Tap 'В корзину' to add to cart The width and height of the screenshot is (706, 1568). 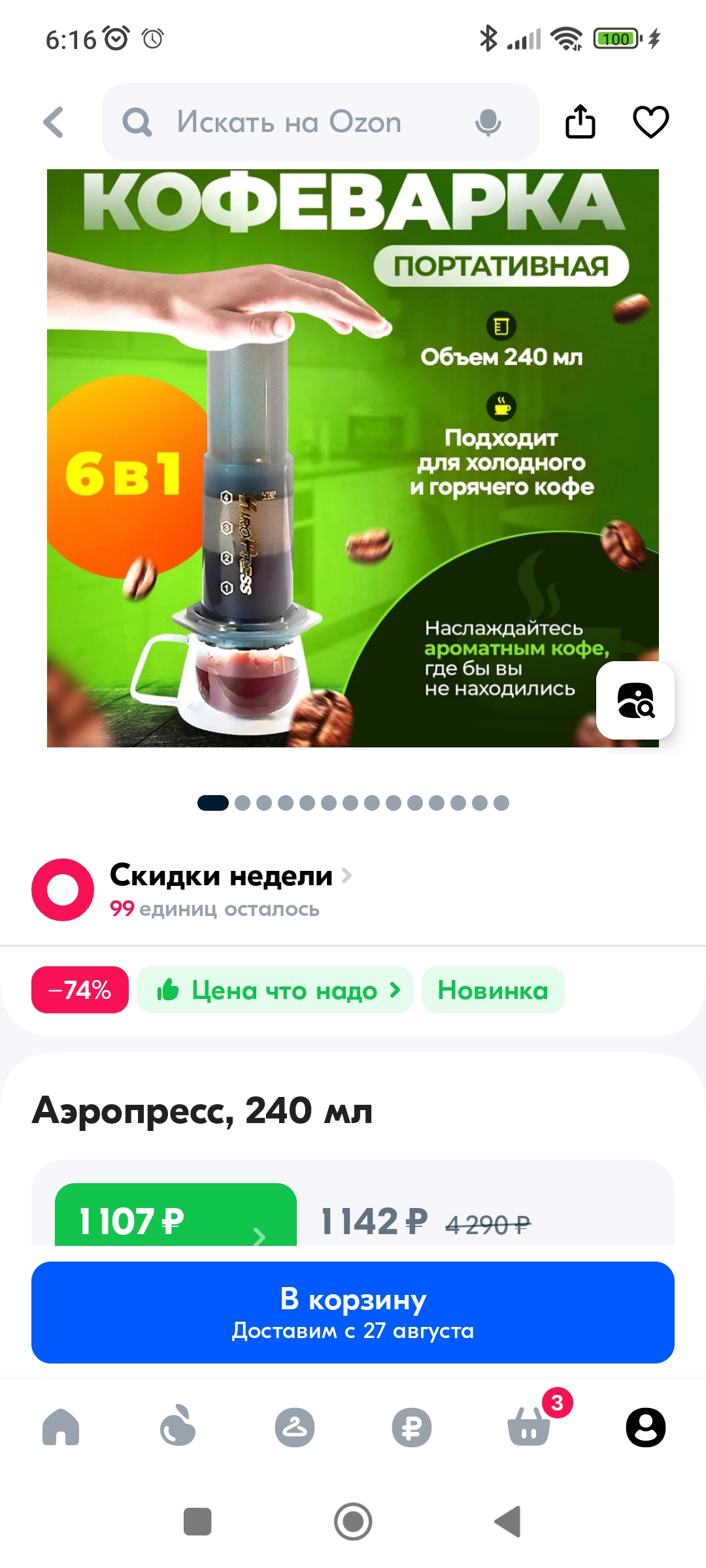point(353,1313)
